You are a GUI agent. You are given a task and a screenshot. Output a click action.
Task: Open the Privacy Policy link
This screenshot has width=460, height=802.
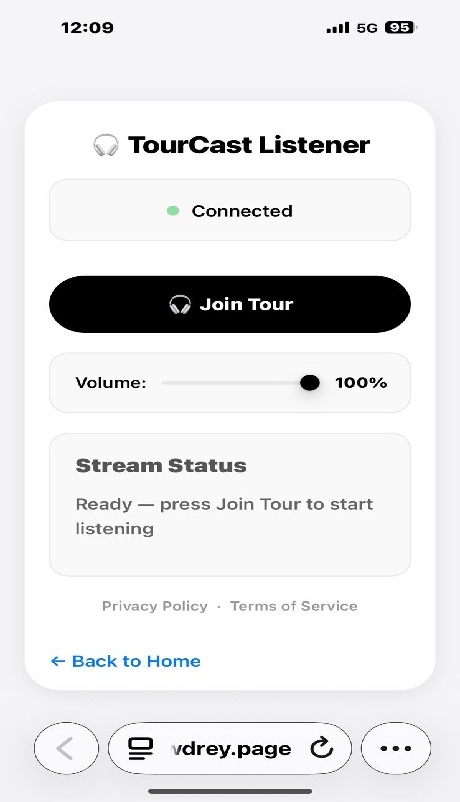[x=155, y=606]
